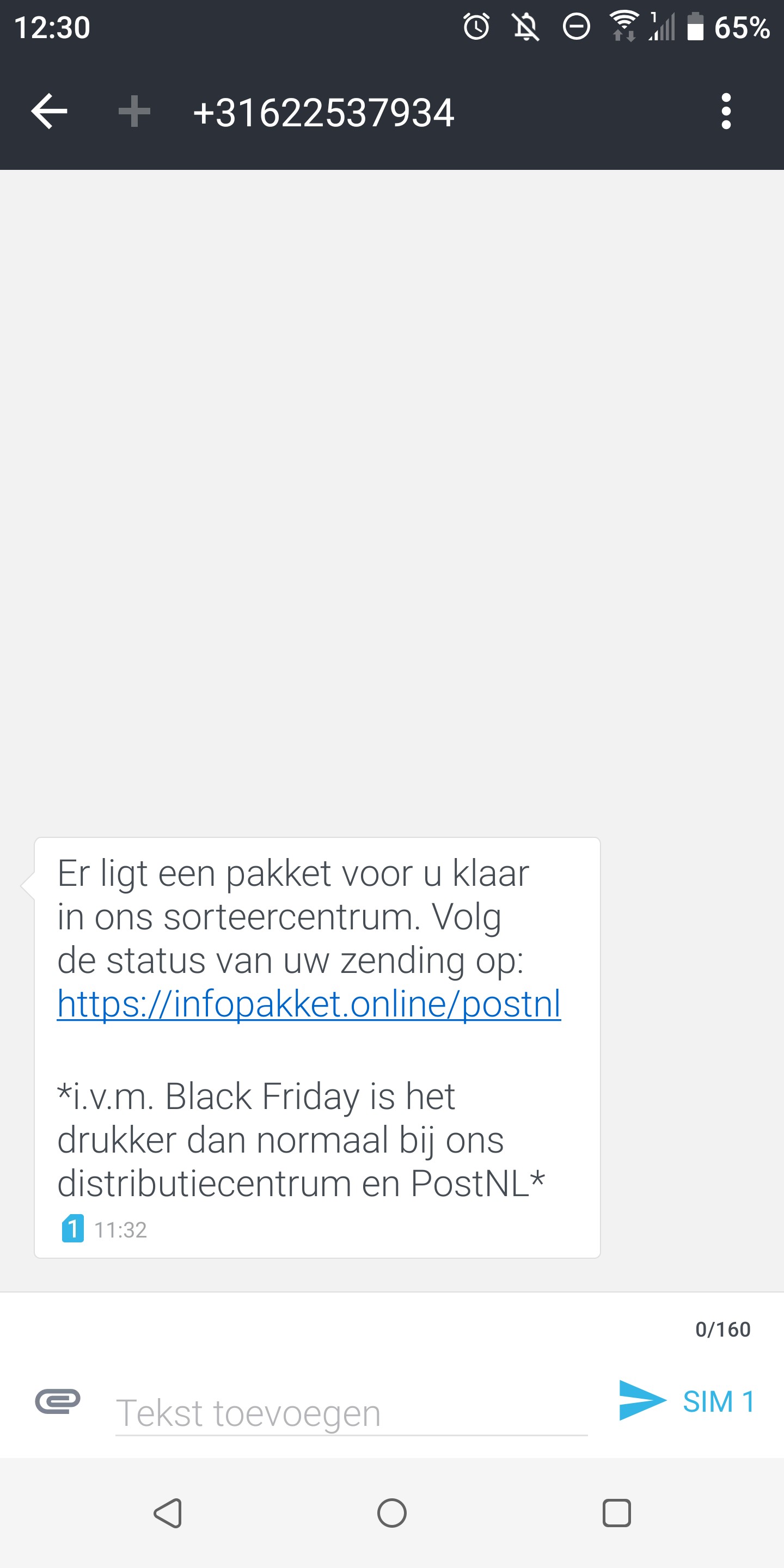
Task: Focus the 'Tekst toevoegen' message field
Action: coord(351,1412)
